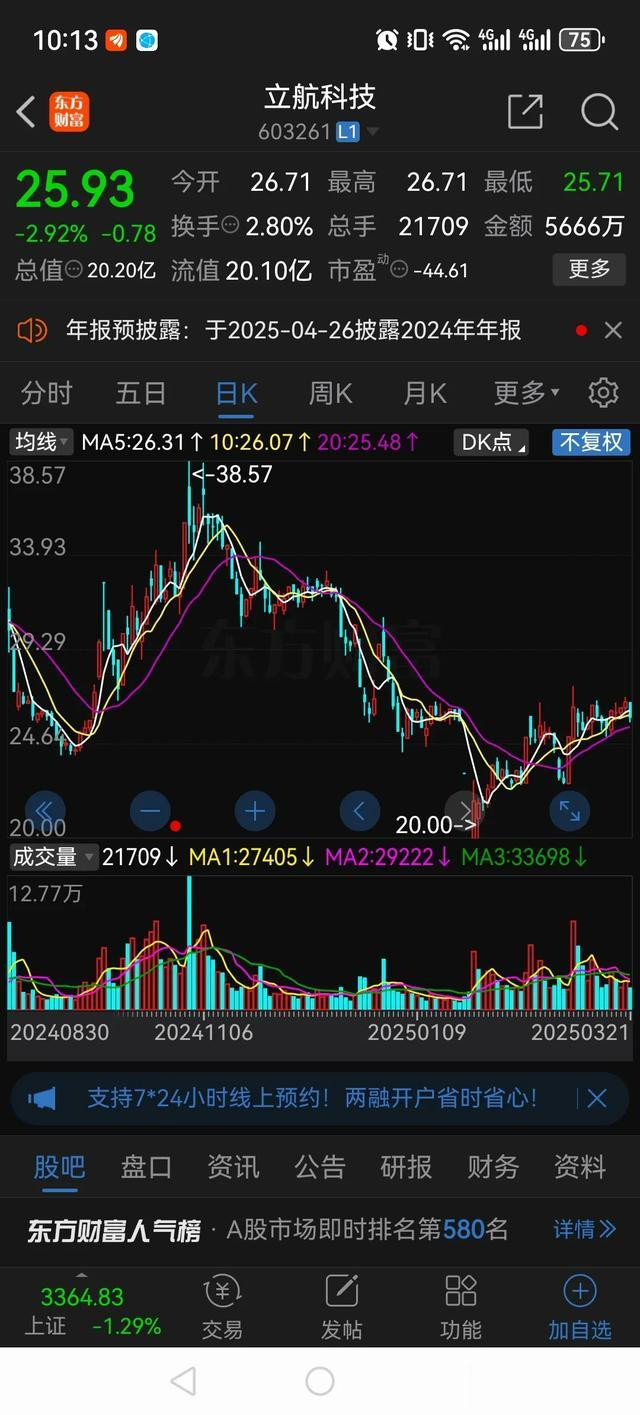
Task: Switch to the 五日 chart tab
Action: tap(140, 393)
